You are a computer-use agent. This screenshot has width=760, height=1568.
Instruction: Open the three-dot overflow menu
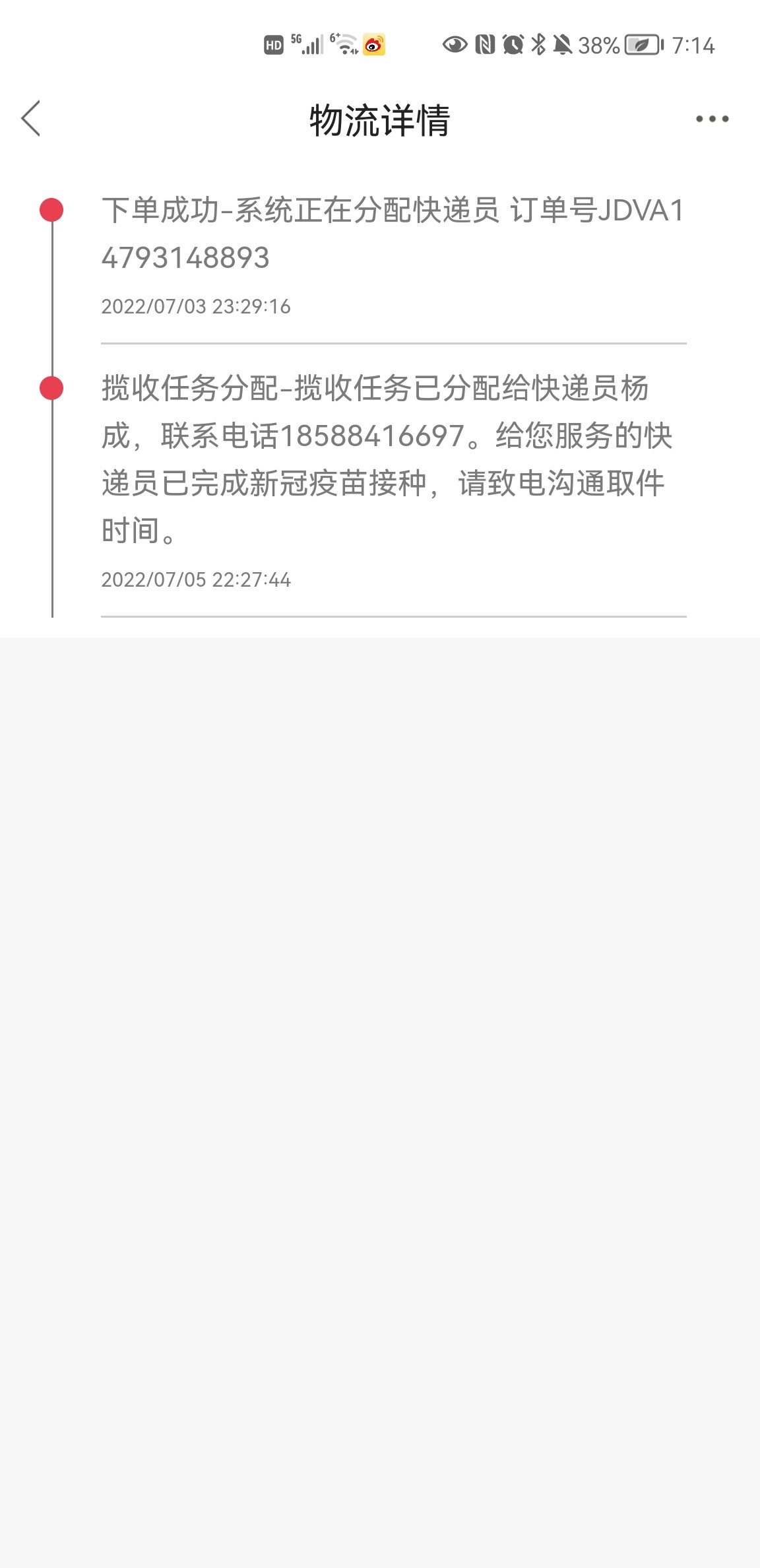[x=712, y=119]
